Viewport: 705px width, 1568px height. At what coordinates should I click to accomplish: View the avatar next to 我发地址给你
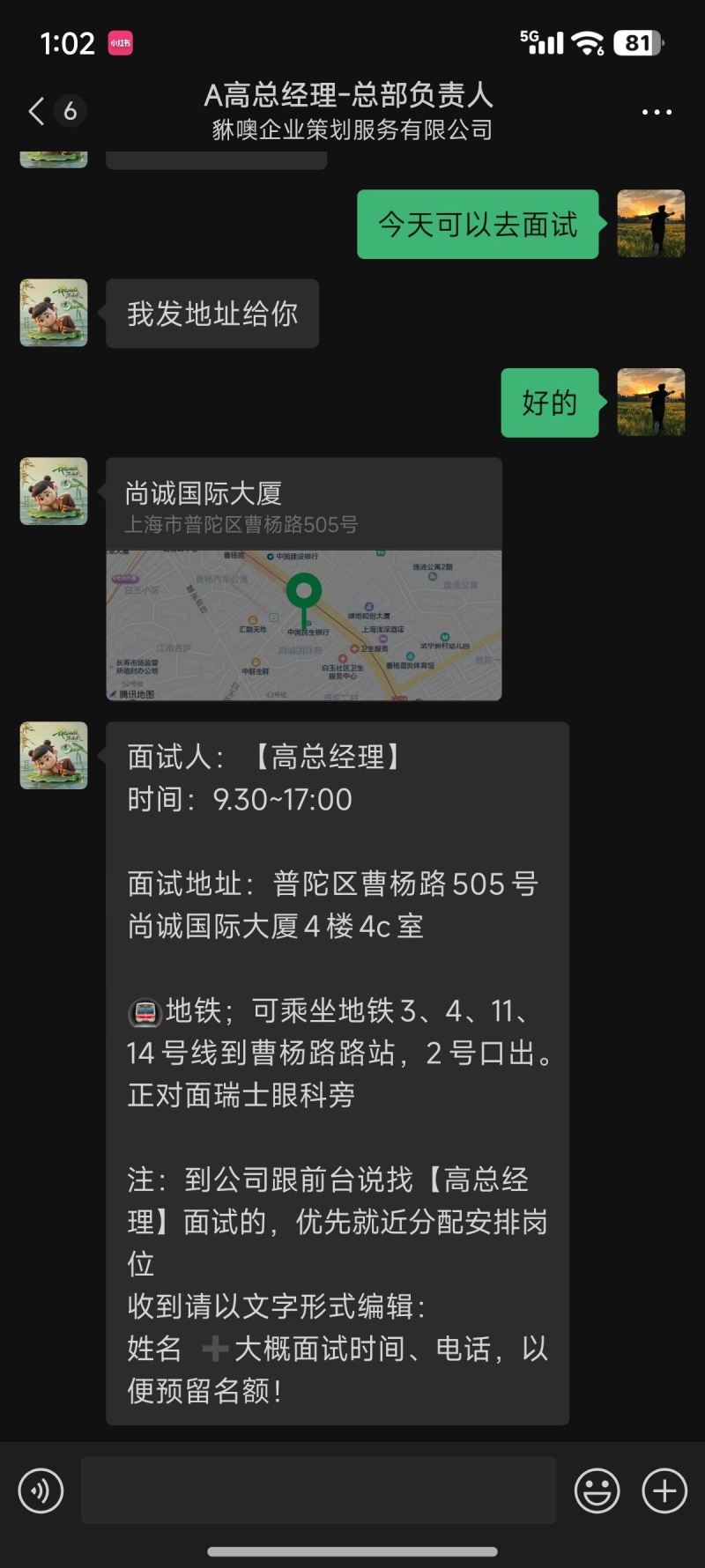[54, 313]
